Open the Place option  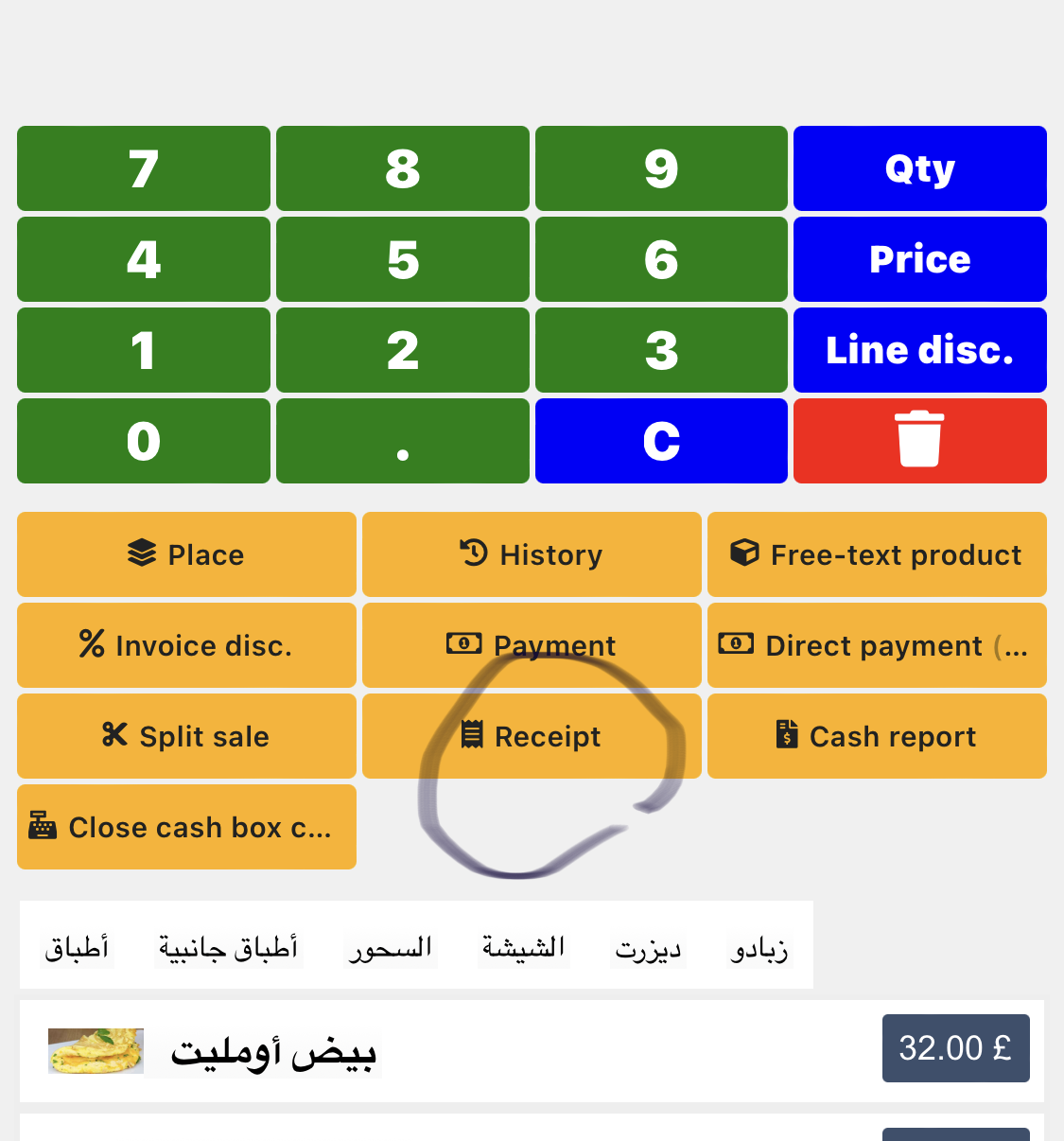186,554
